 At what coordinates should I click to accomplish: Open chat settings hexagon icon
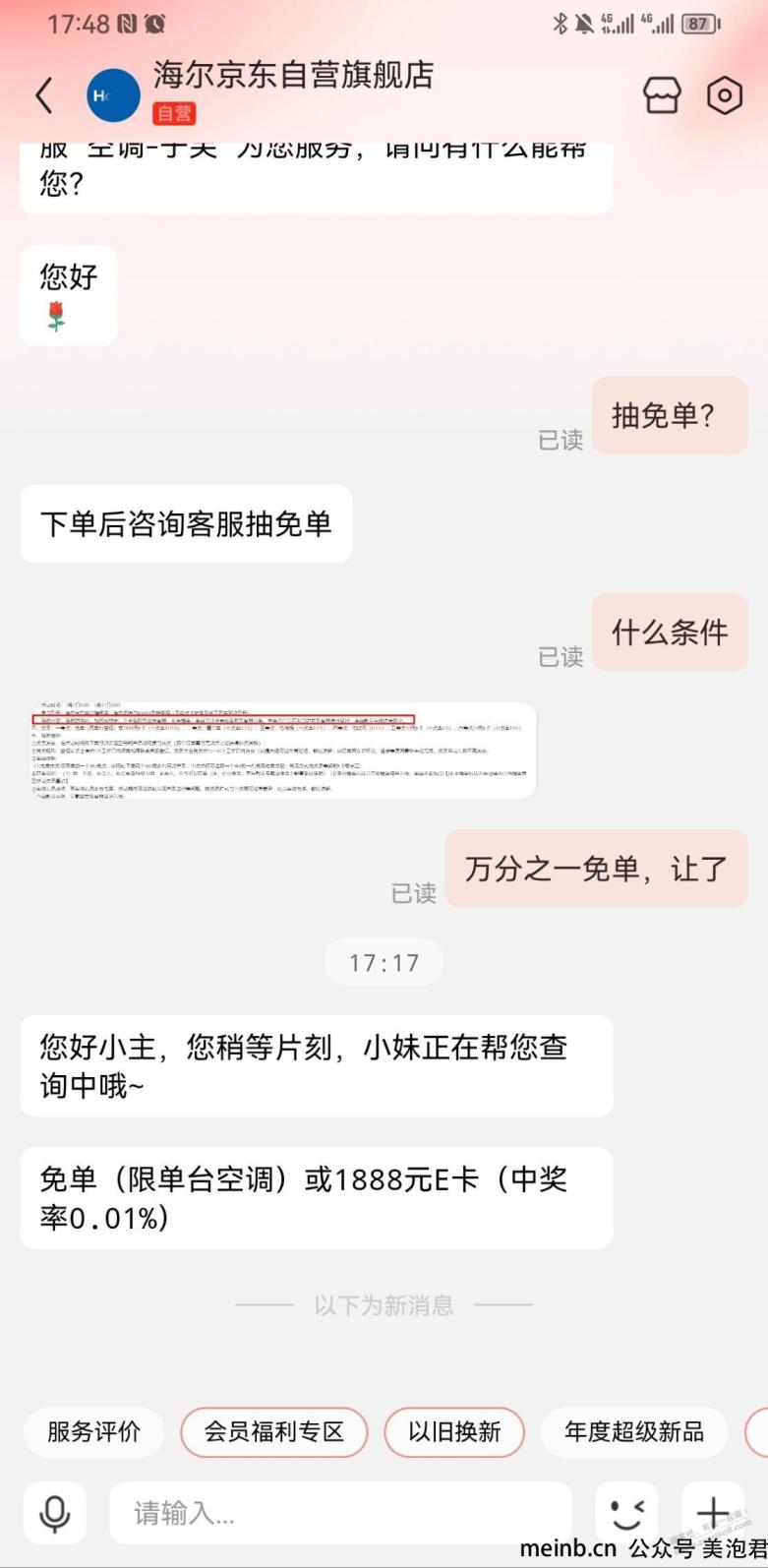[x=725, y=95]
